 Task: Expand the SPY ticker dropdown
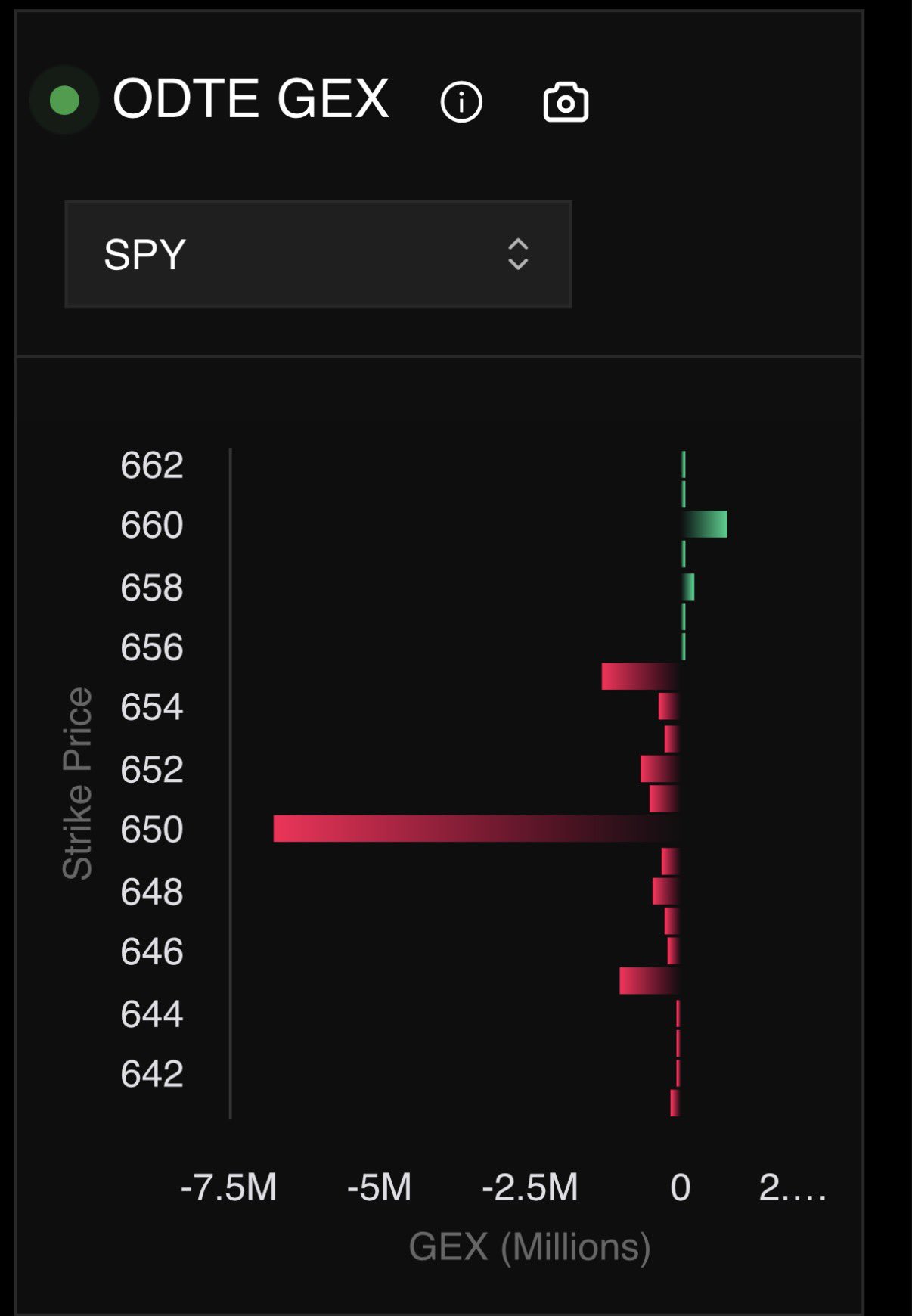coord(318,254)
